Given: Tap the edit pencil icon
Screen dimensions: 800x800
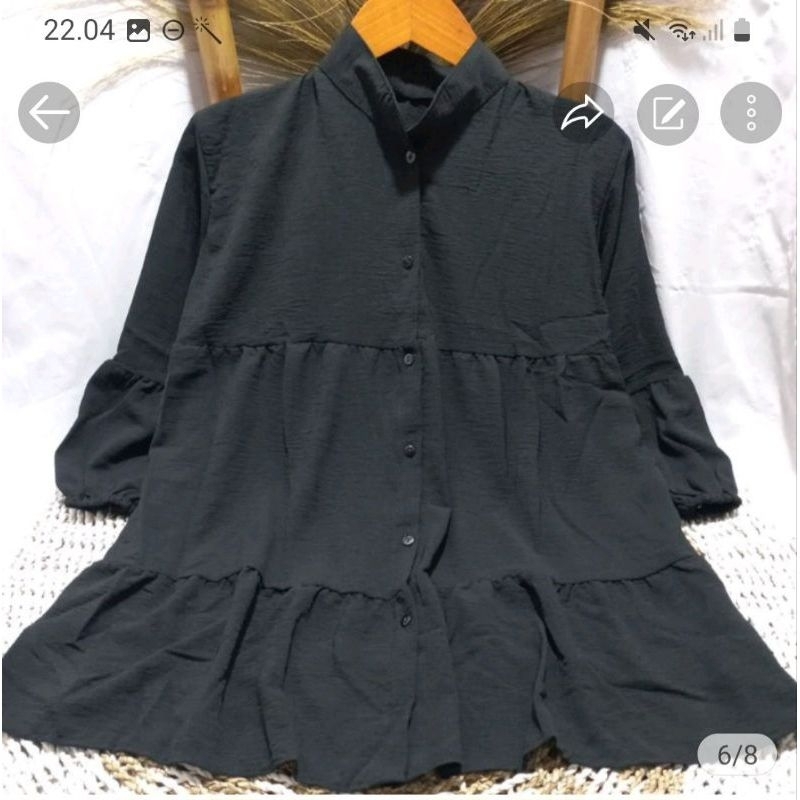Looking at the screenshot, I should (667, 113).
